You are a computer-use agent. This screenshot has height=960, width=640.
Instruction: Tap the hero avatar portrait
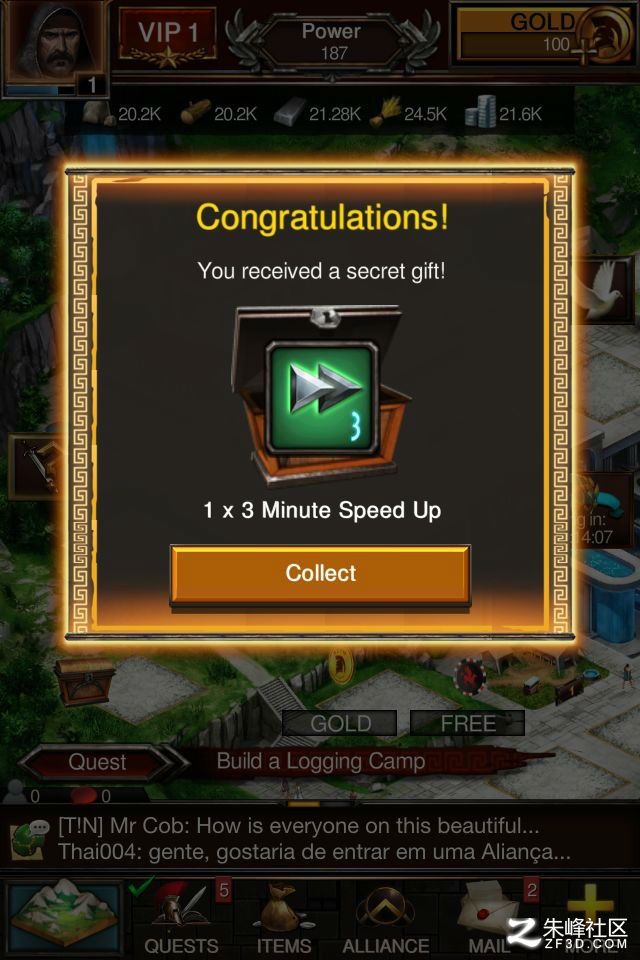pyautogui.click(x=52, y=45)
